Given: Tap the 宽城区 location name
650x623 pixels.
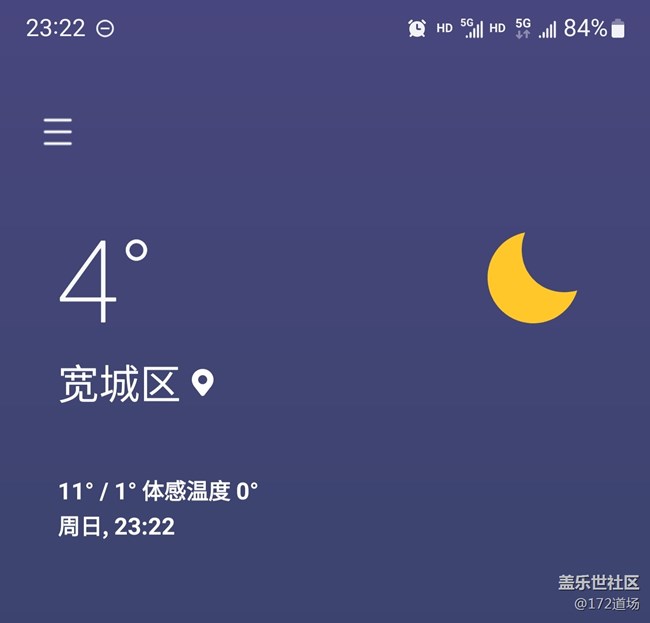Looking at the screenshot, I should (x=119, y=384).
